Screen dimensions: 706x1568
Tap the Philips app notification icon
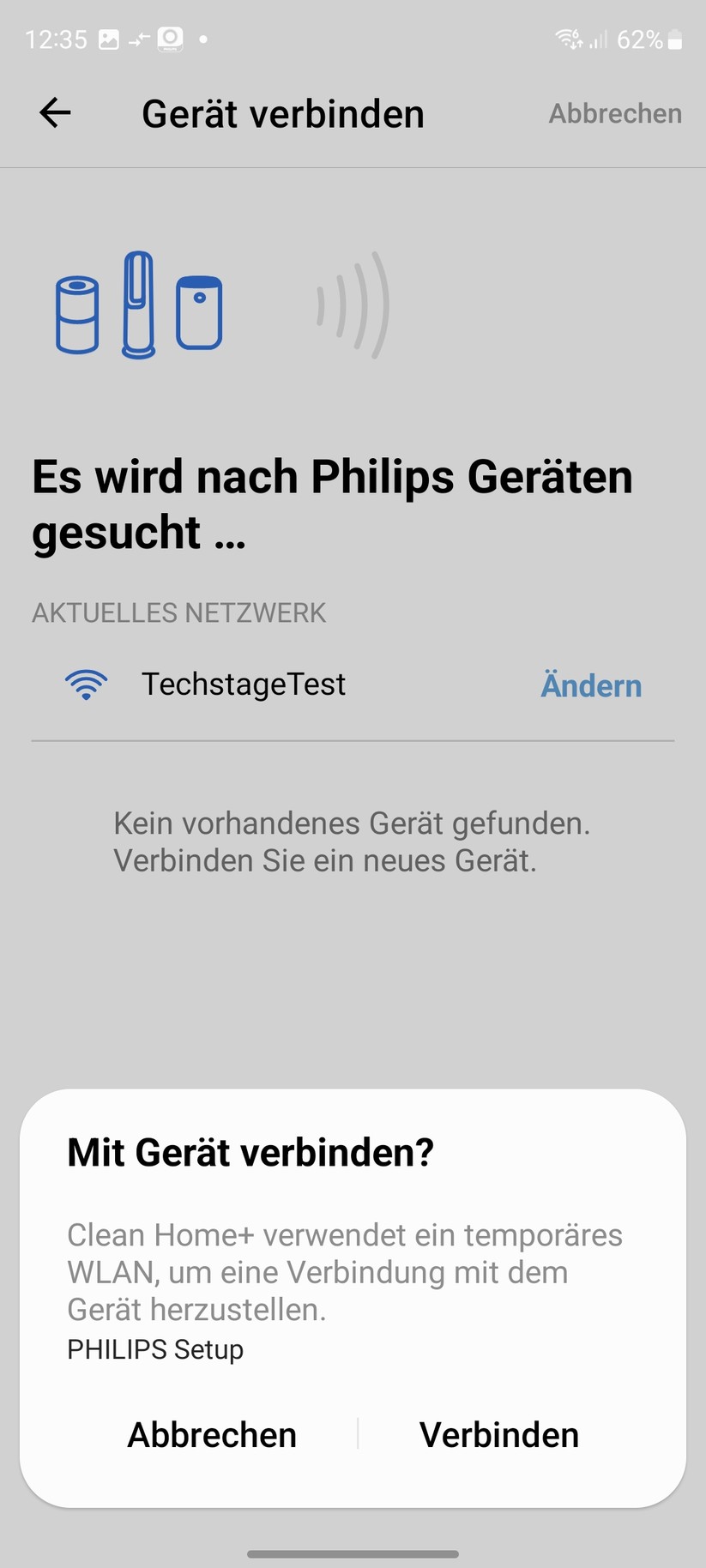(x=170, y=39)
